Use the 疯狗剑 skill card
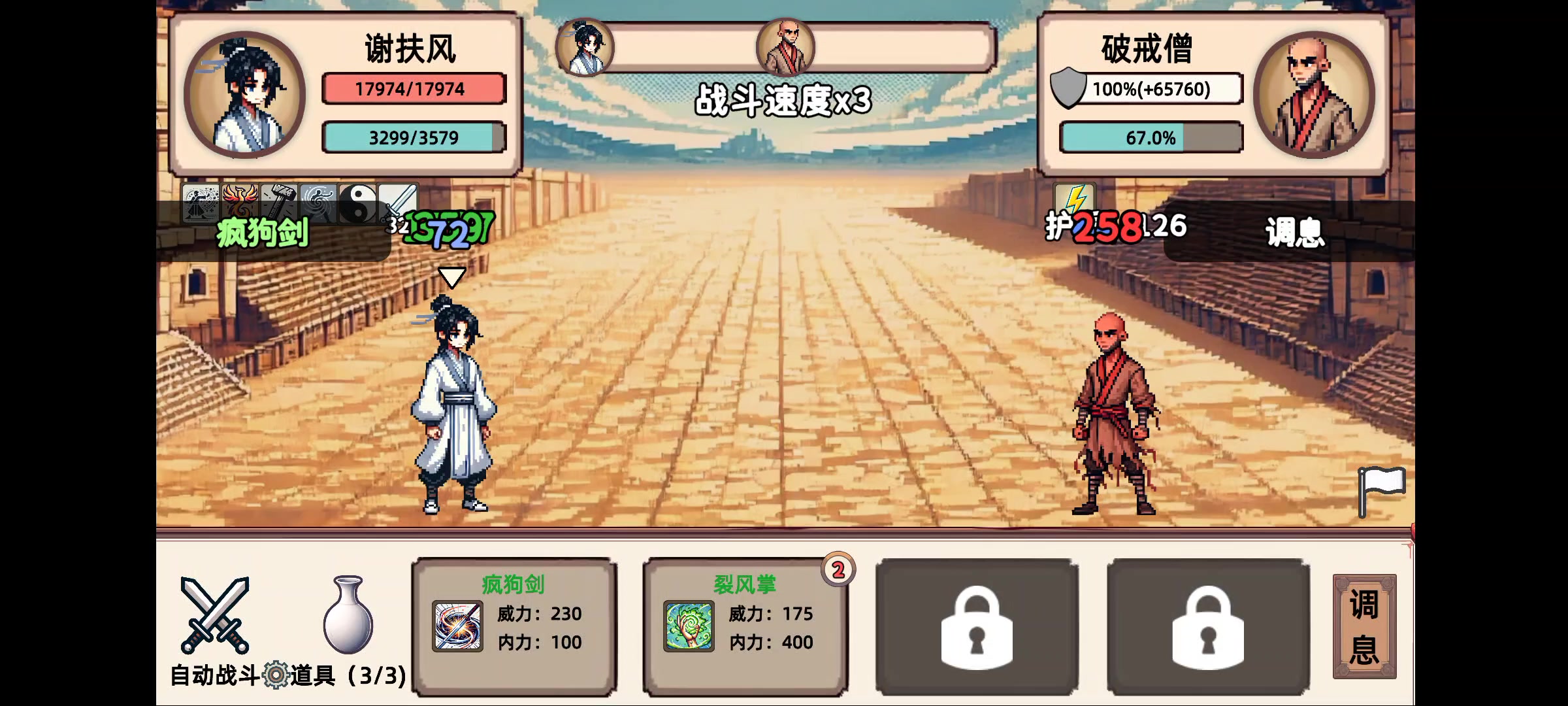The height and width of the screenshot is (706, 1568). (514, 626)
